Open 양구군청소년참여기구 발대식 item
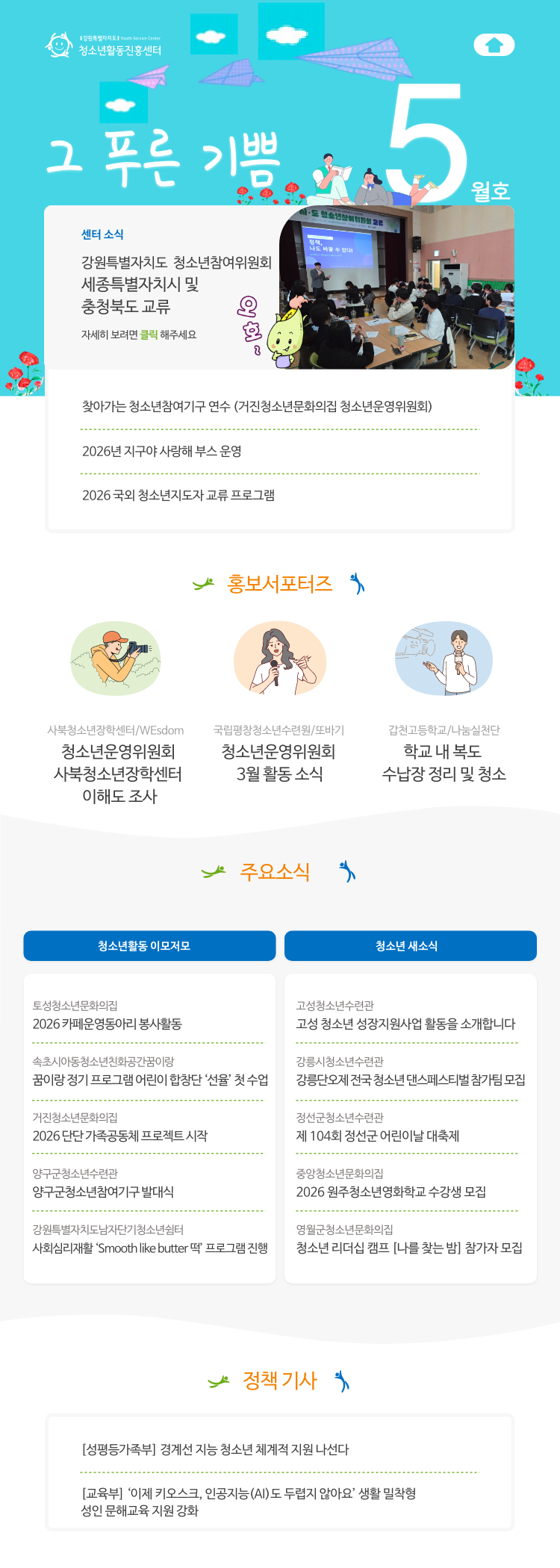Viewport: 560px width, 1568px height. pyautogui.click(x=103, y=1192)
